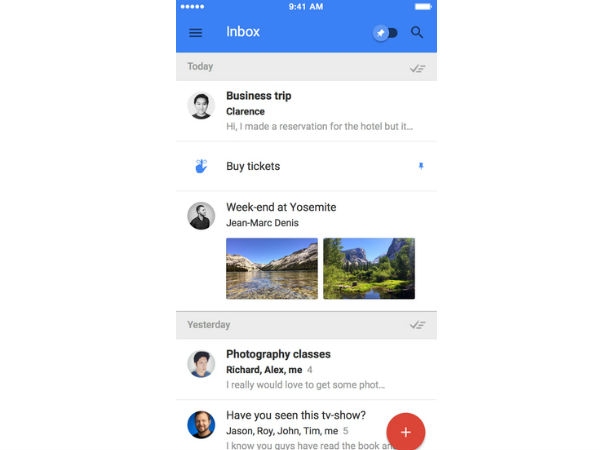Mark all Today items as done

(x=418, y=67)
